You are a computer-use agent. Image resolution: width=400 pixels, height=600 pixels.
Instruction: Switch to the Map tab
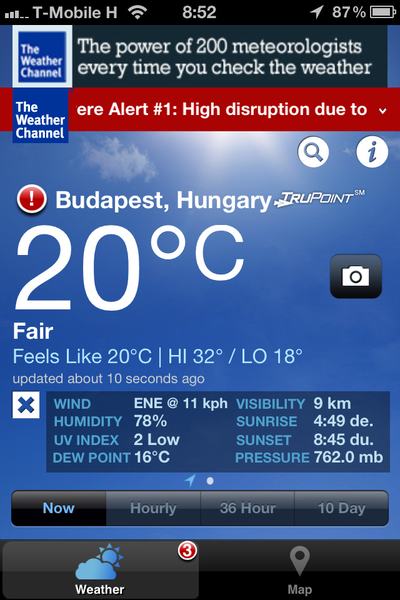click(299, 570)
